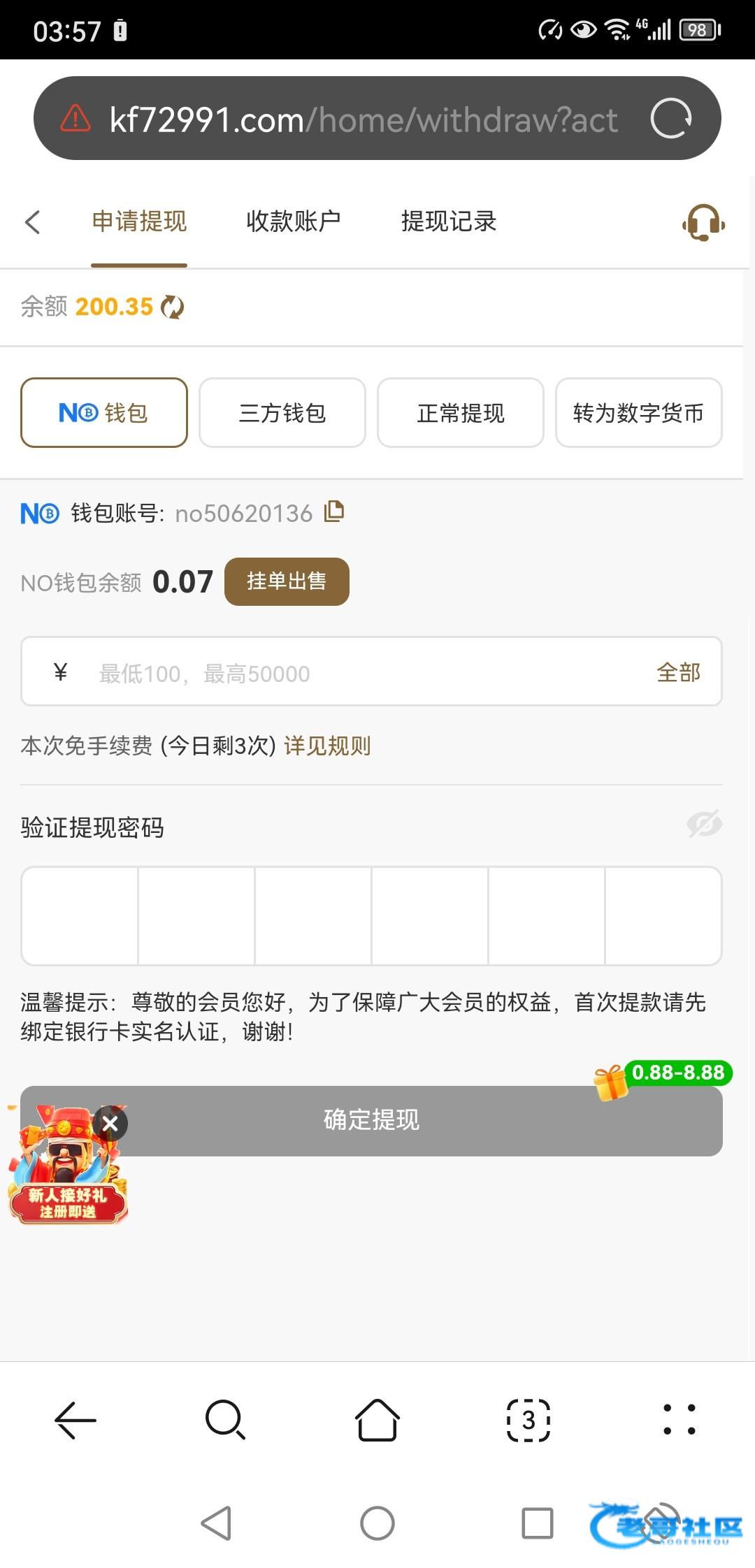Dismiss the 新人接好礼 floating promo
The image size is (755, 1568).
pyautogui.click(x=110, y=1124)
